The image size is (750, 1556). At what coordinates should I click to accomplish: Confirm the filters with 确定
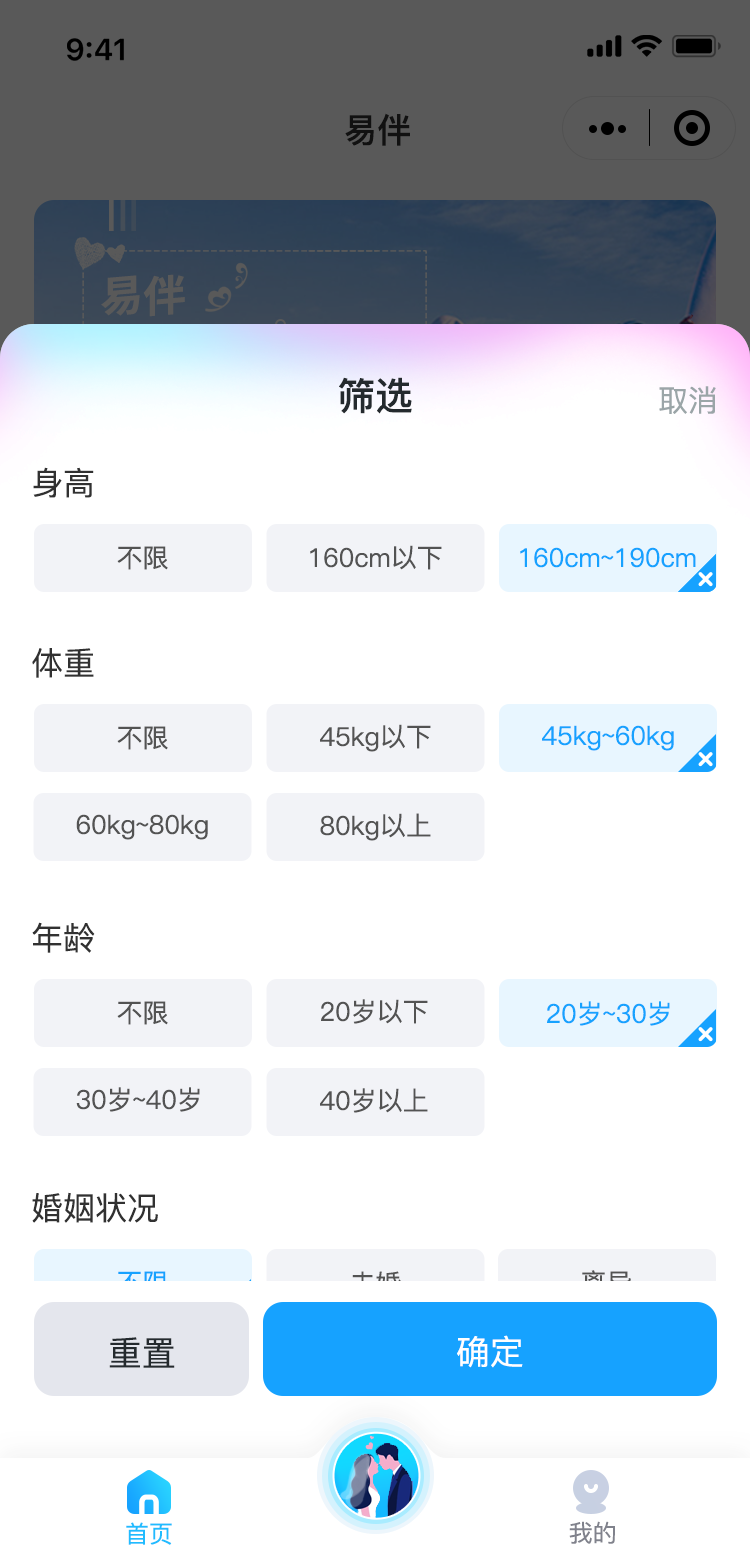pyautogui.click(x=490, y=1349)
